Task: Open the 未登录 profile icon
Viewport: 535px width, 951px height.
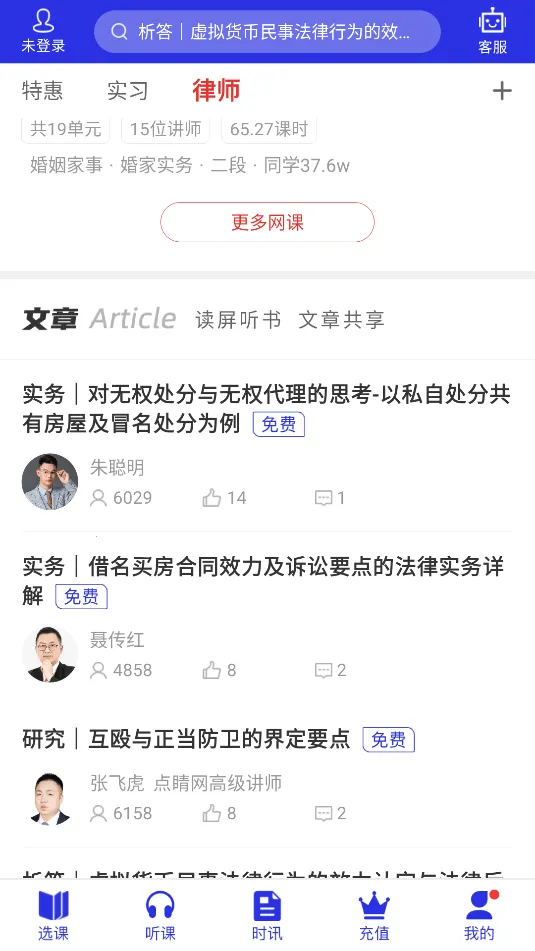Action: pos(43,31)
